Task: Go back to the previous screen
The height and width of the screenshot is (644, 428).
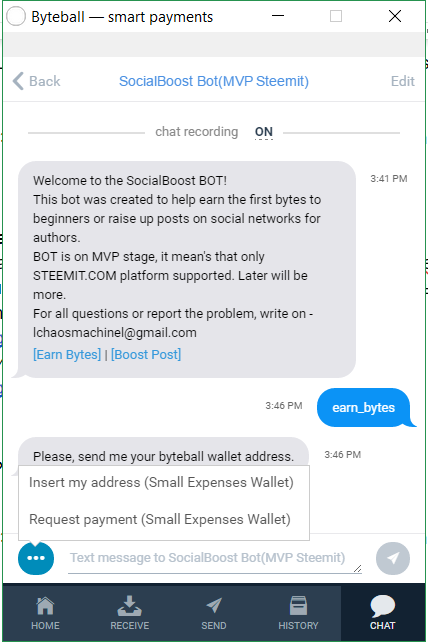Action: coord(37,81)
